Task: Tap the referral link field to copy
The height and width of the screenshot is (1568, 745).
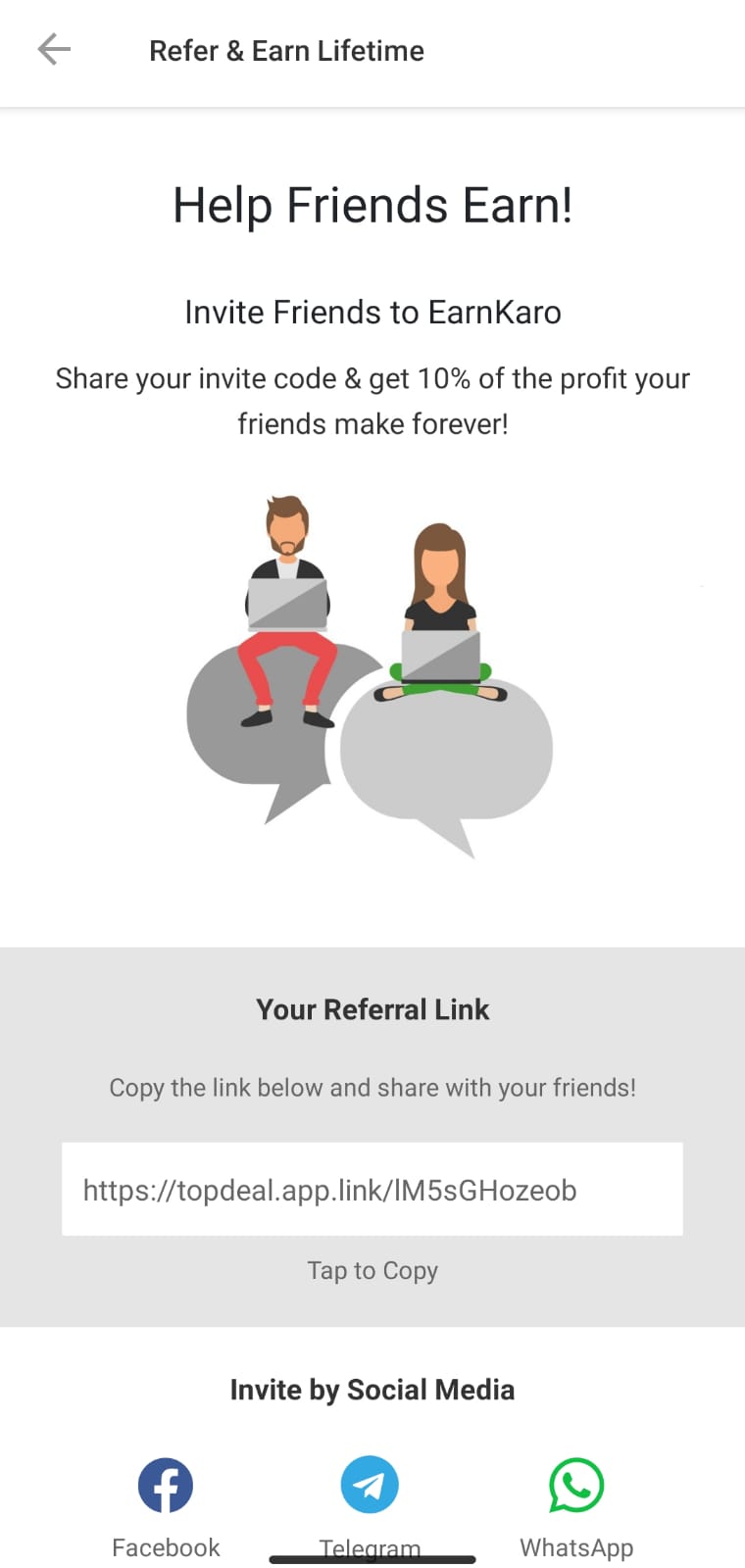Action: click(x=372, y=1189)
